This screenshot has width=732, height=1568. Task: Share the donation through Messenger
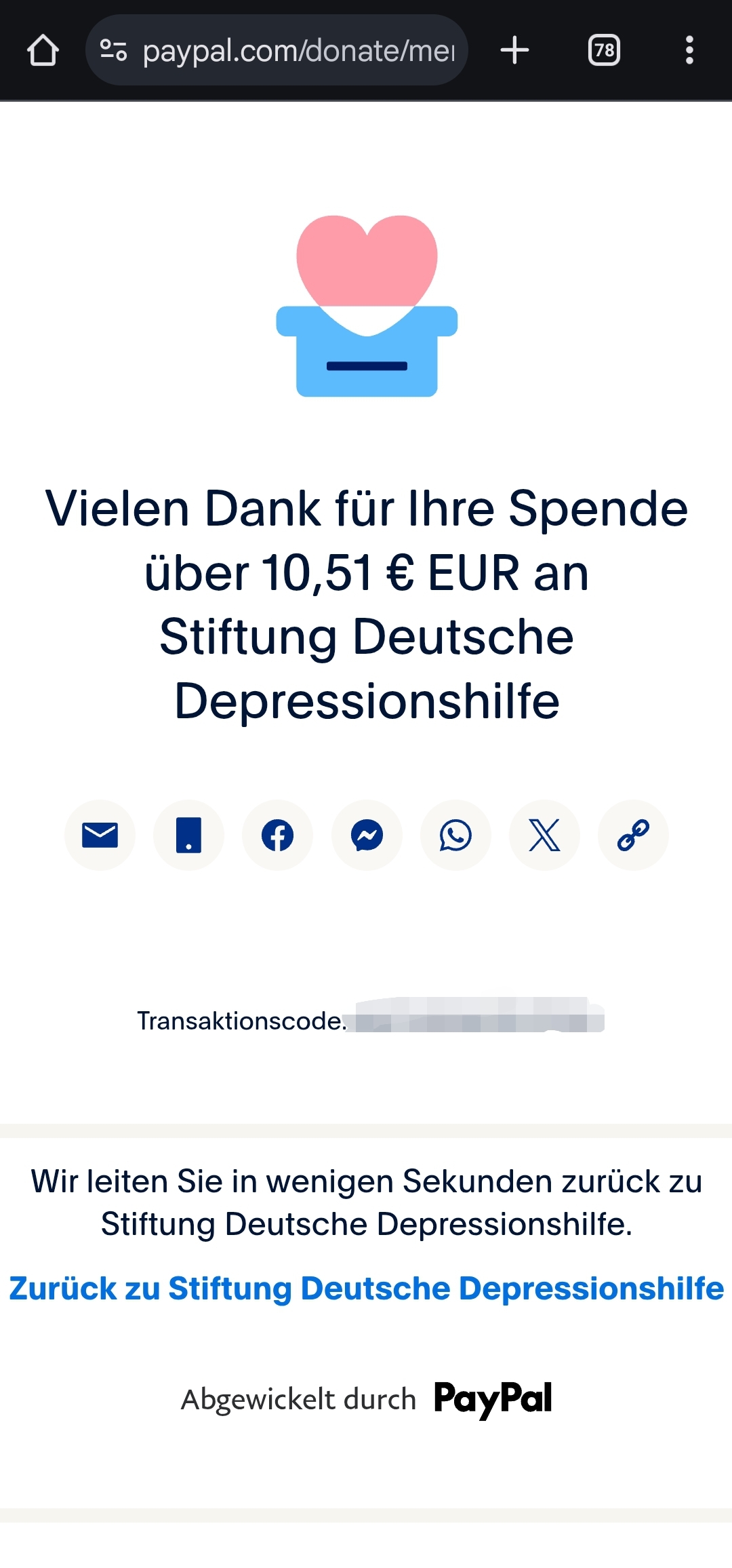(367, 835)
